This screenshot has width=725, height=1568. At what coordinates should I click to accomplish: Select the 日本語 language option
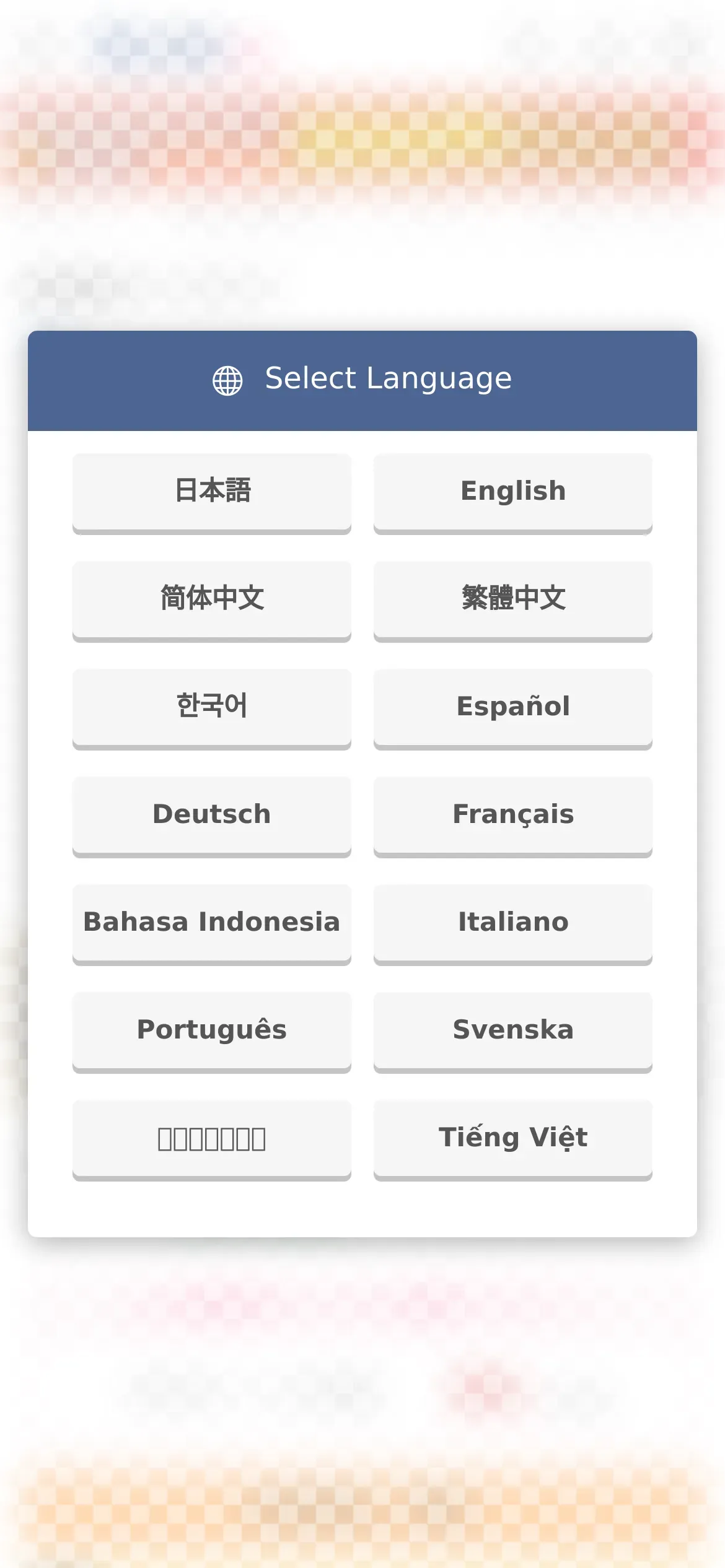(212, 493)
